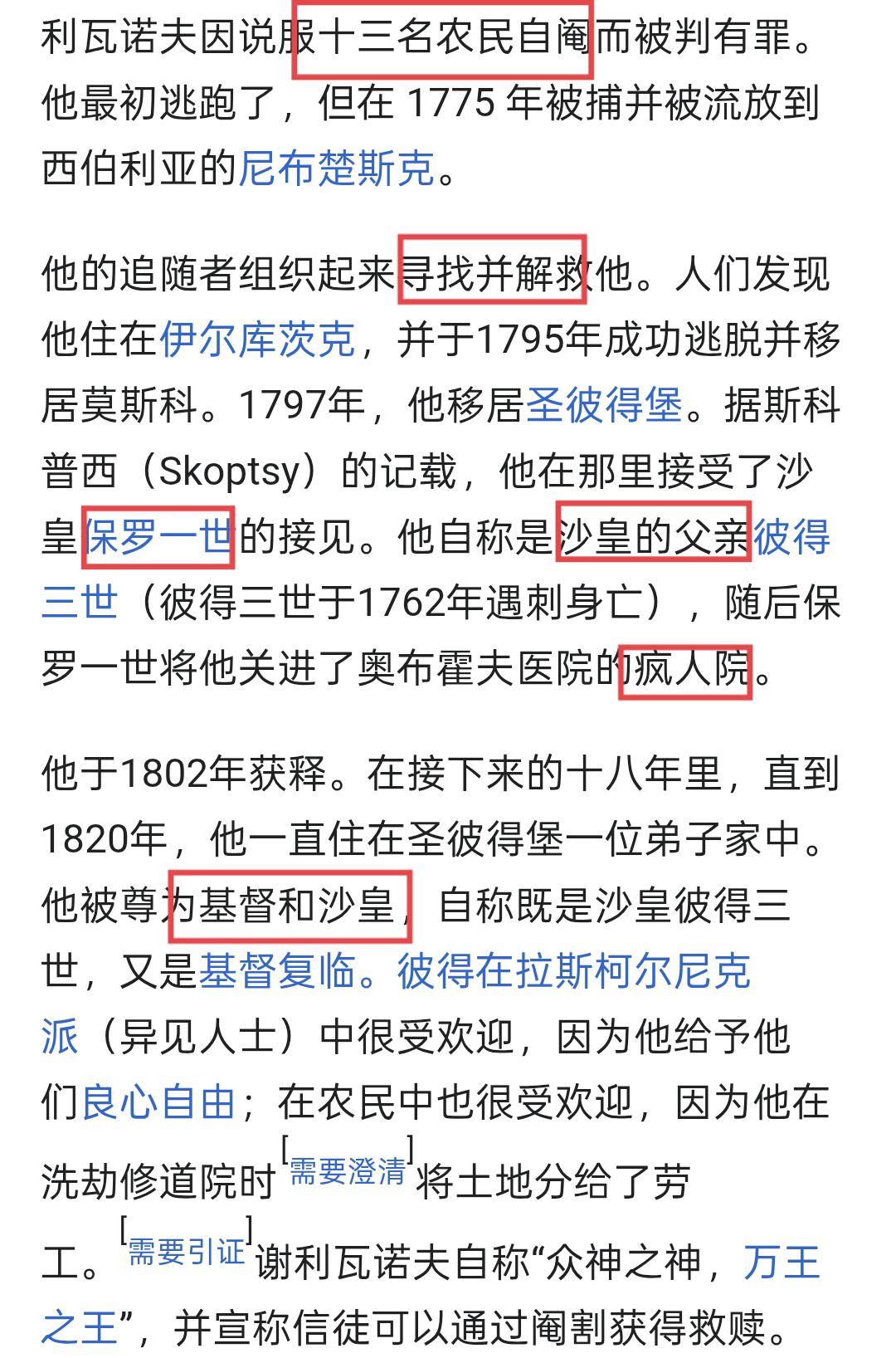Open the 伊尔库茨克 article link

coord(257,339)
